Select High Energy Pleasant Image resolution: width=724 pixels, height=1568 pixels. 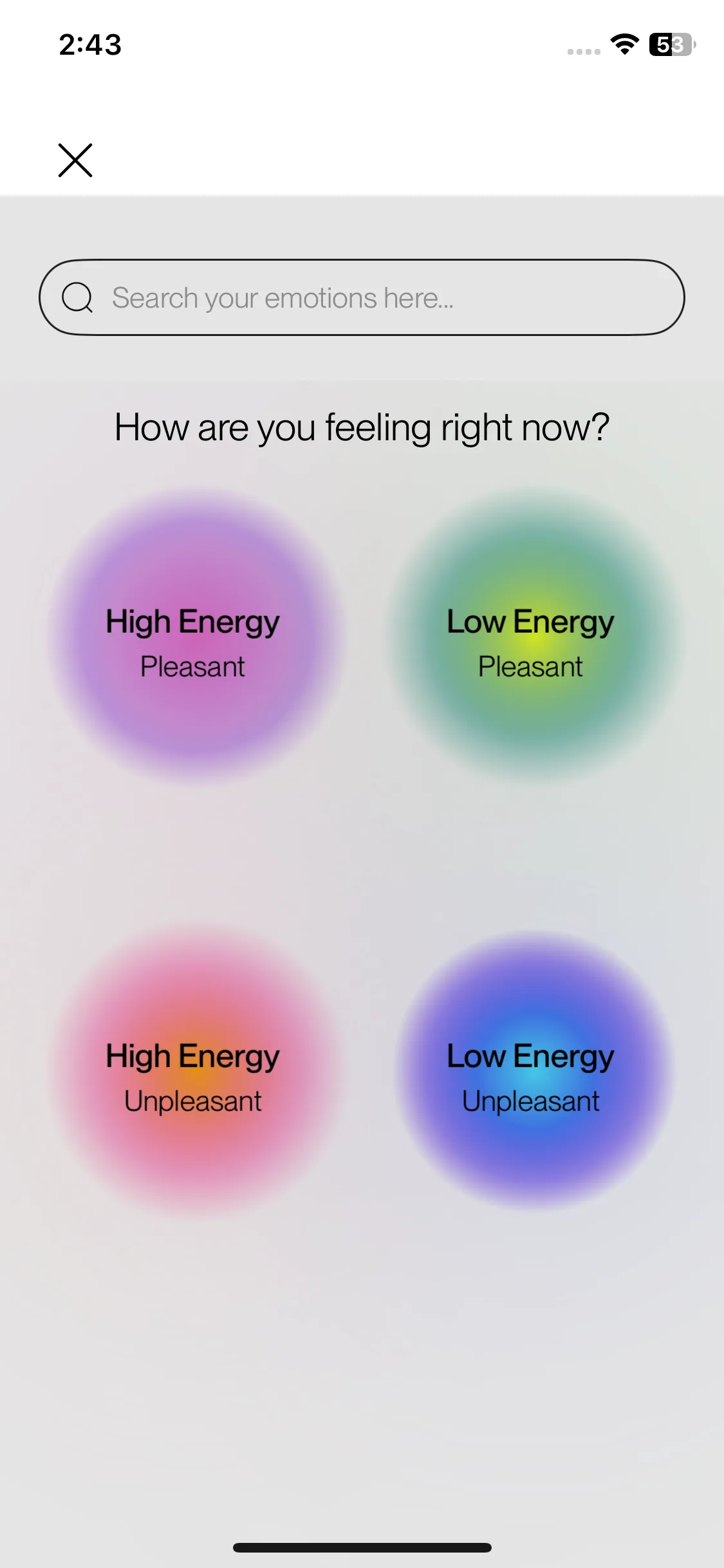tap(193, 637)
